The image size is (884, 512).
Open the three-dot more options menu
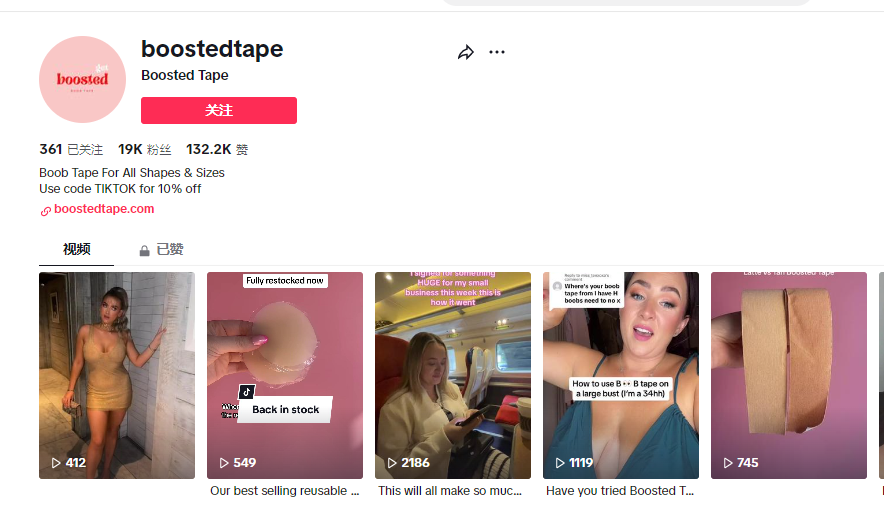497,52
